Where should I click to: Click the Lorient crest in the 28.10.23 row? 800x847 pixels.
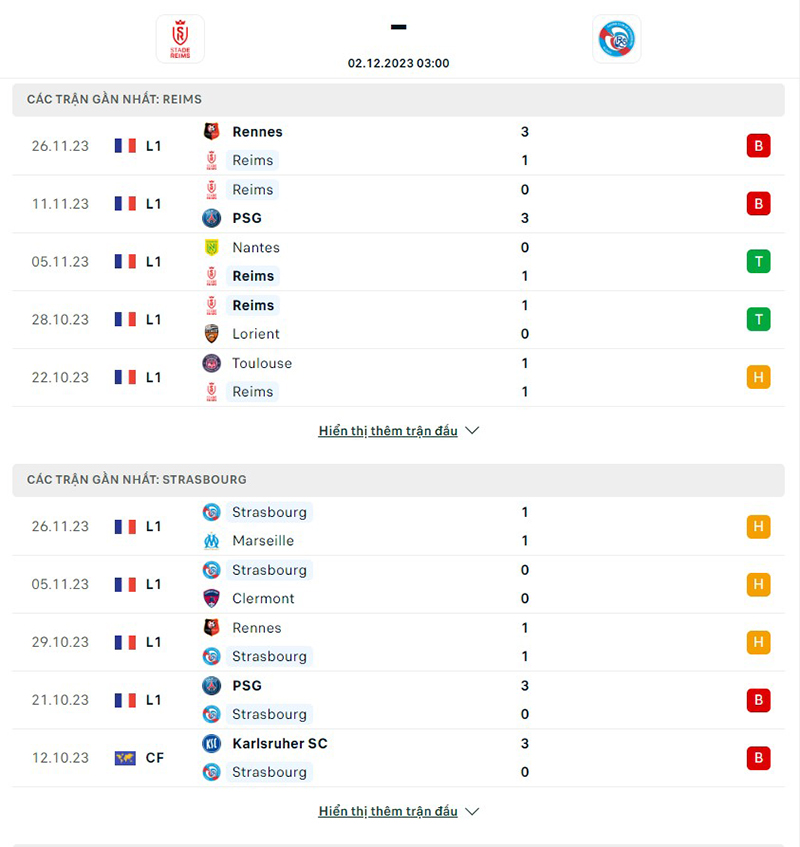(x=212, y=333)
